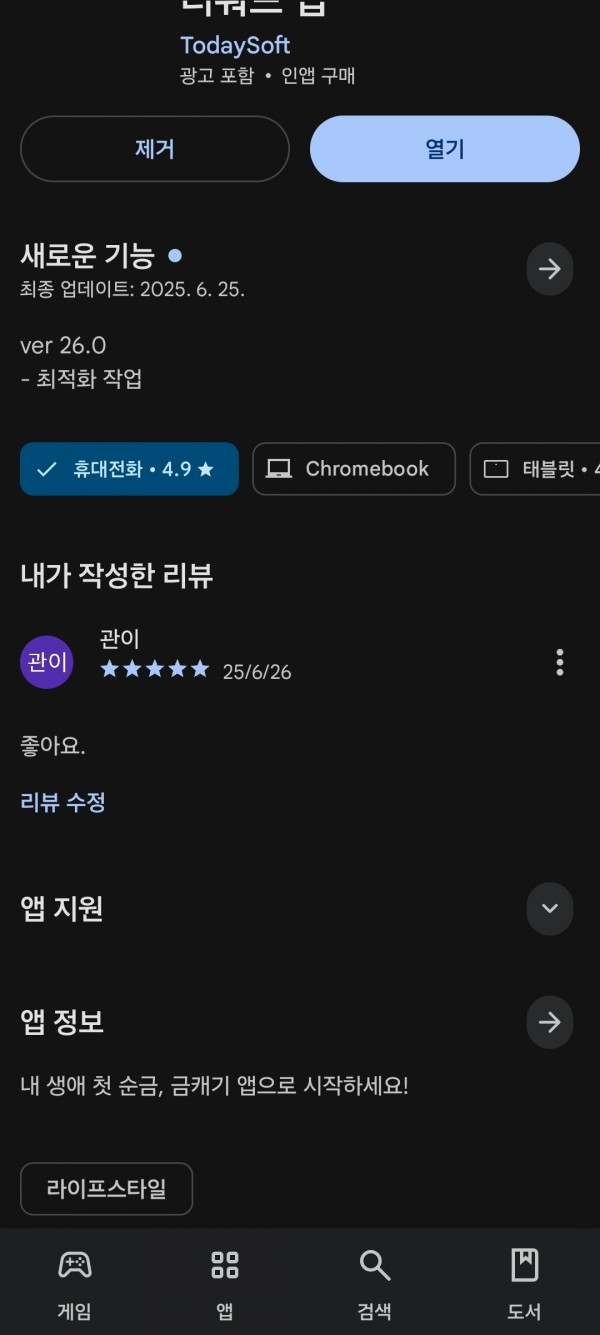Go to the 검색 tab

pyautogui.click(x=375, y=1285)
